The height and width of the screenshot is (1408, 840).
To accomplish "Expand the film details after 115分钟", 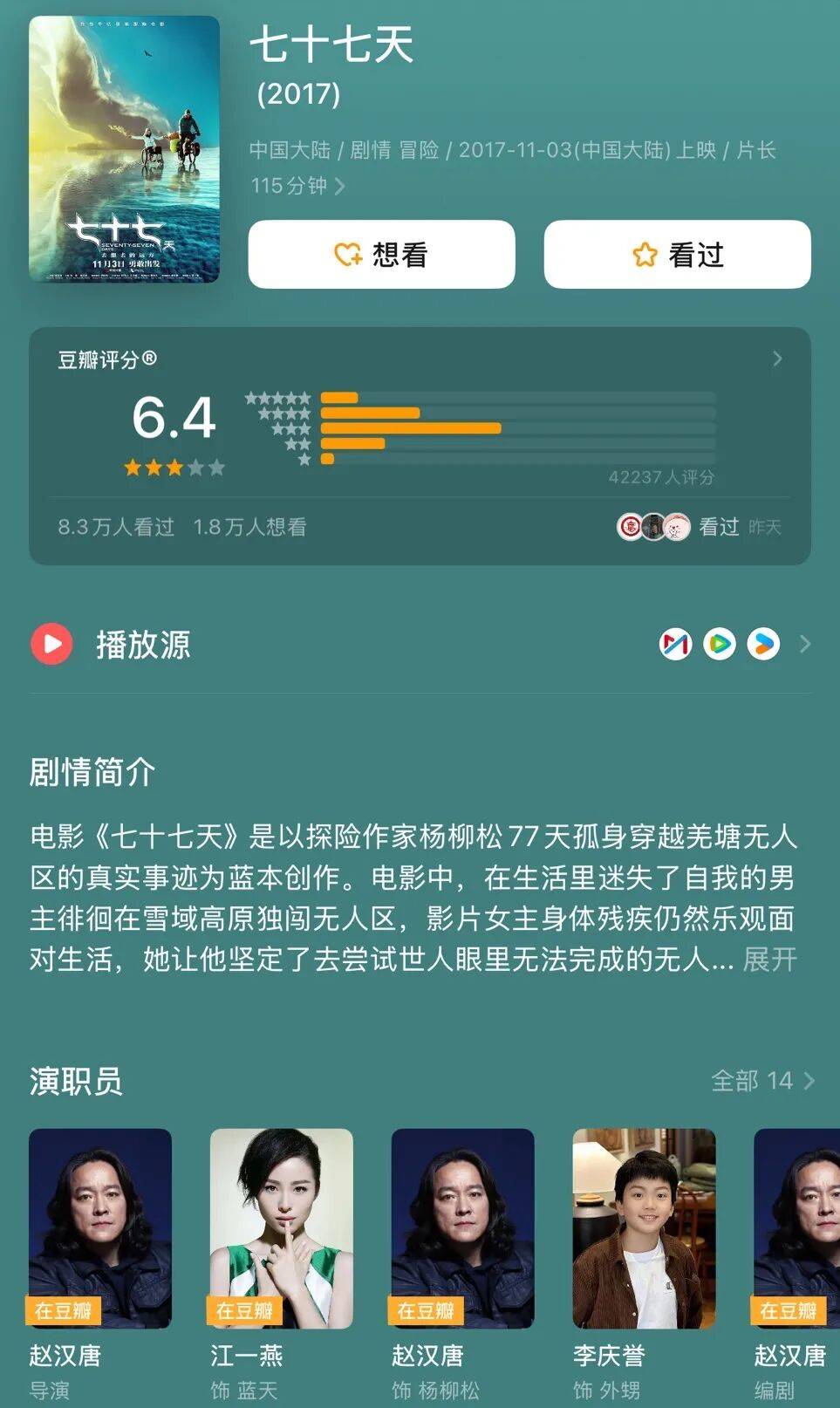I will [x=340, y=186].
